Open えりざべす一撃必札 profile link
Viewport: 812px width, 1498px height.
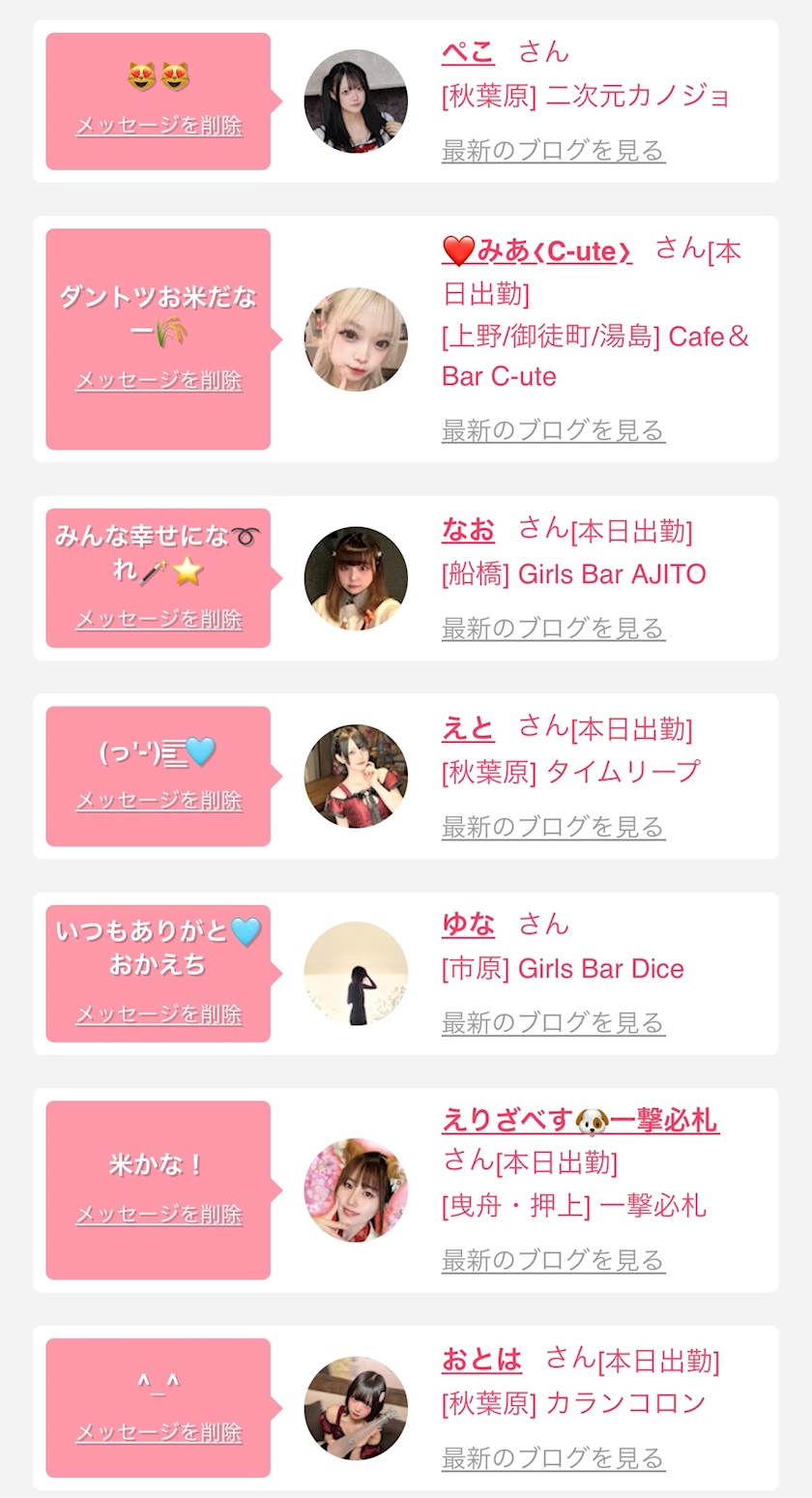[580, 1120]
